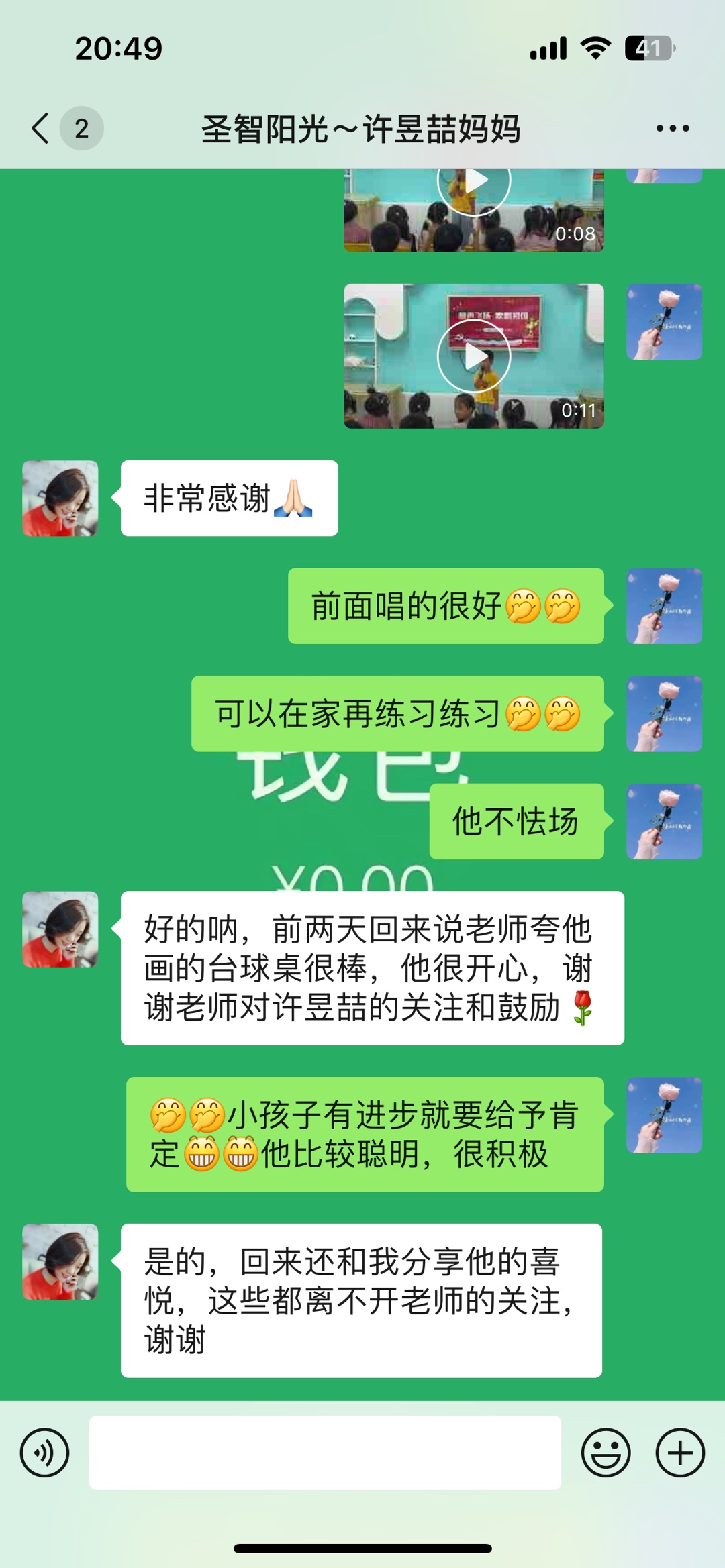Open the emoji sticker panel
725x1568 pixels.
[x=606, y=1453]
